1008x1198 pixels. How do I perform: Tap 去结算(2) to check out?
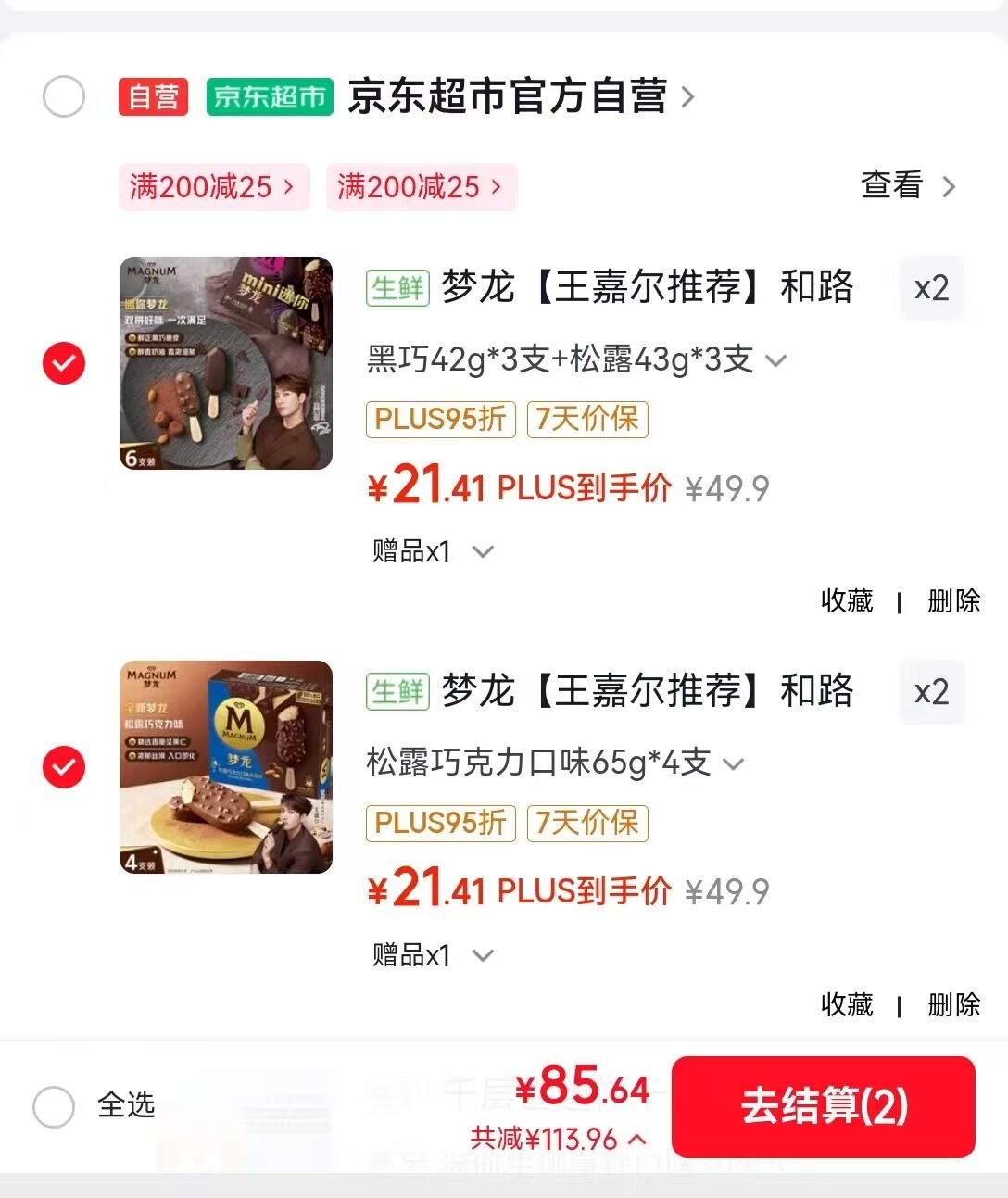824,1106
